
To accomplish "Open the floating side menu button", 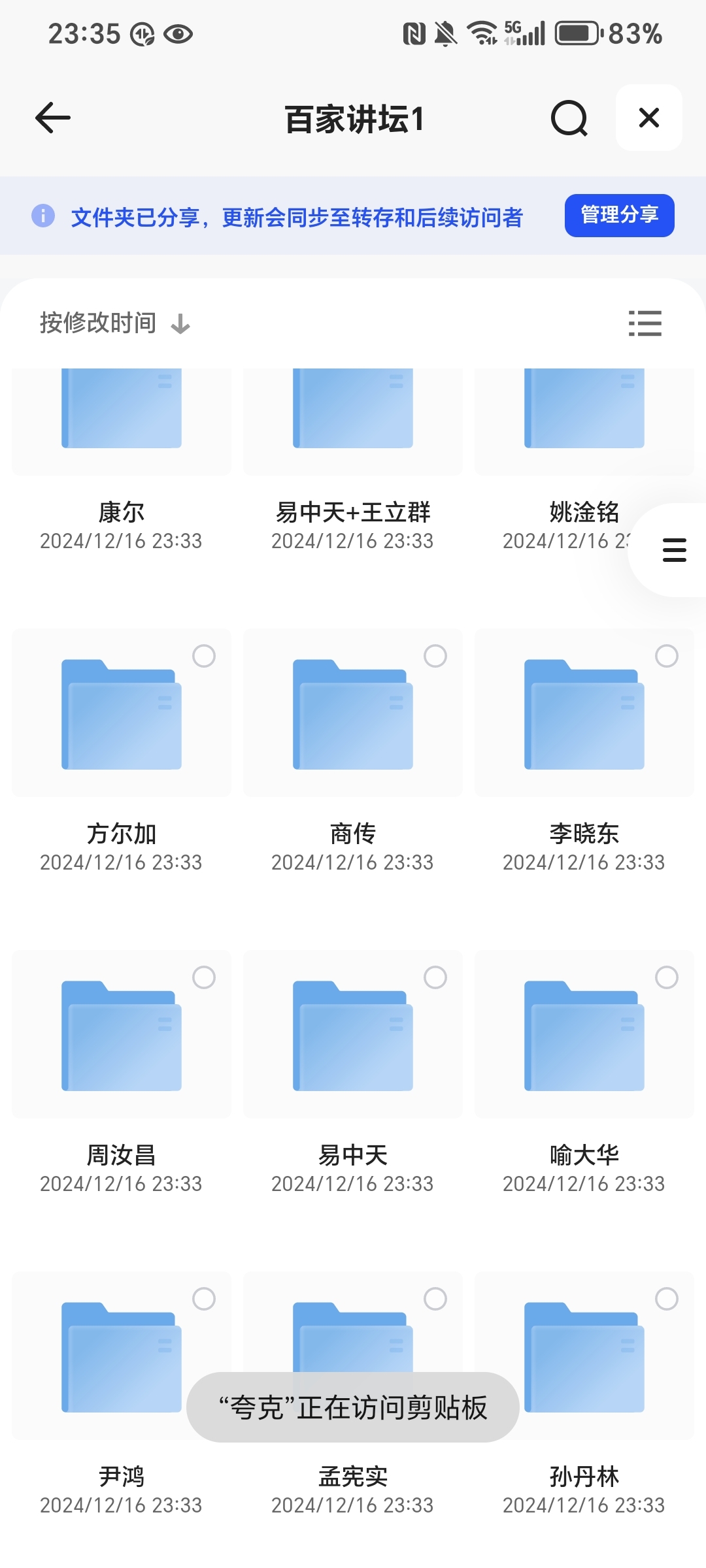I will pyautogui.click(x=673, y=549).
